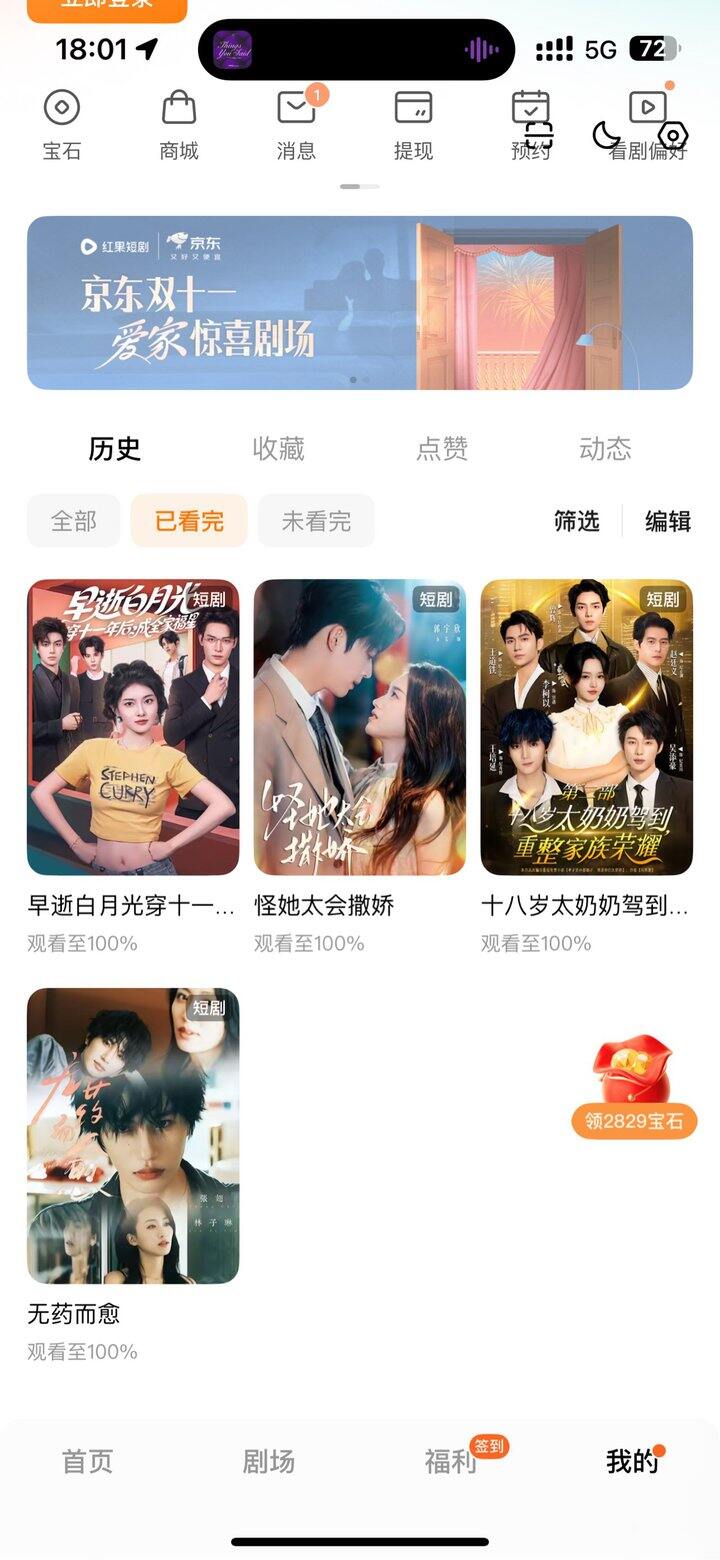
Task: Tap the 京东双十一 promotional banner
Action: pos(360,303)
